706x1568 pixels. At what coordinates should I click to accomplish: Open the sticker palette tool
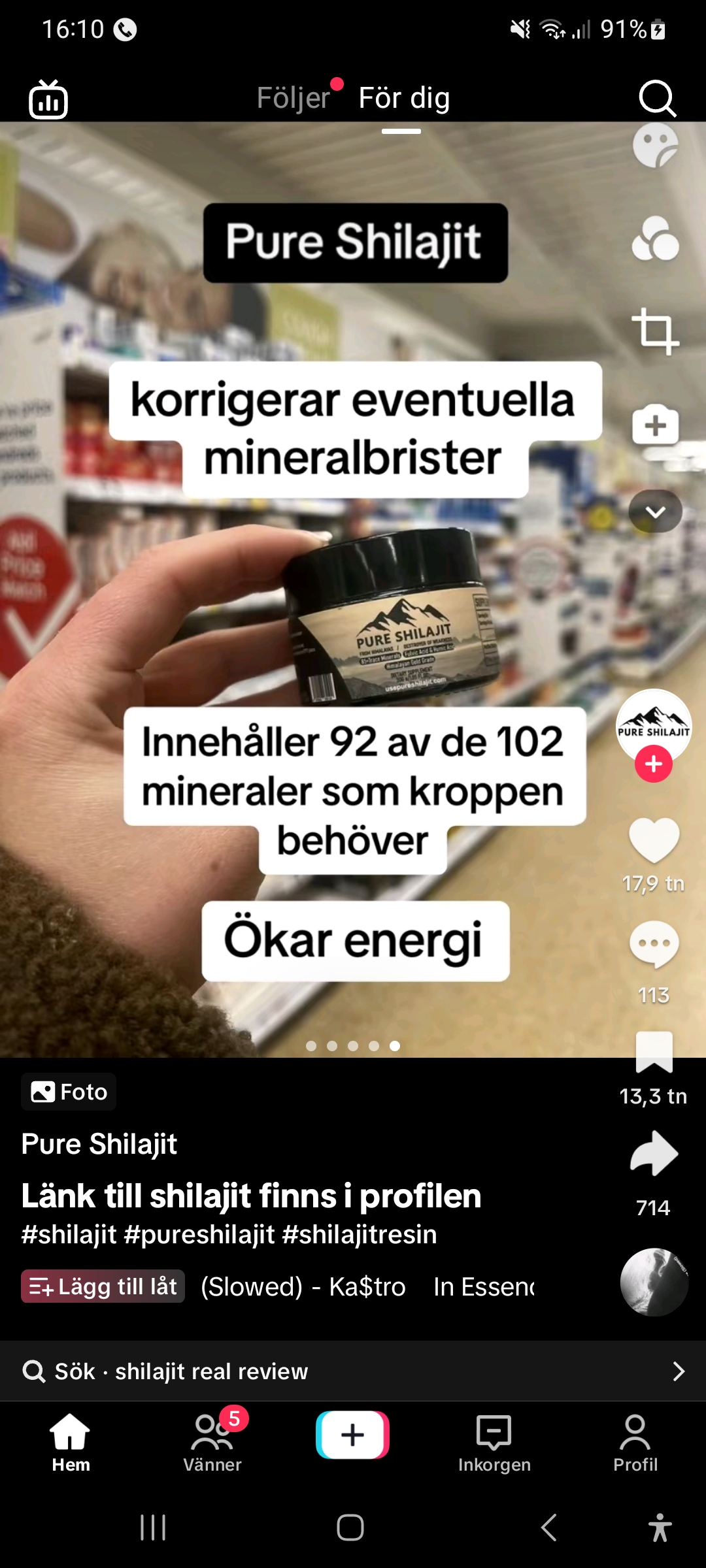pyautogui.click(x=655, y=146)
